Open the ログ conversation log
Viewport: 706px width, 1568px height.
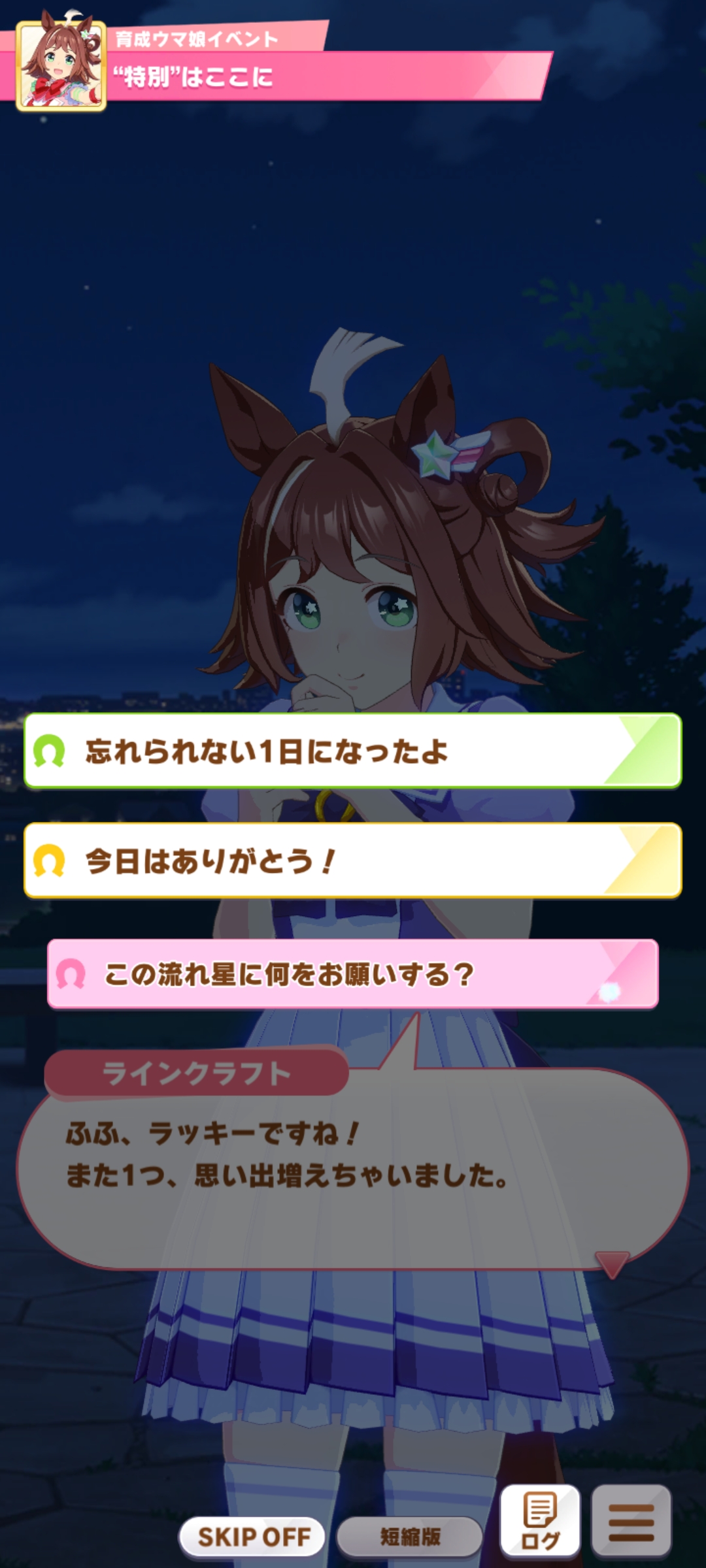pyautogui.click(x=540, y=1521)
